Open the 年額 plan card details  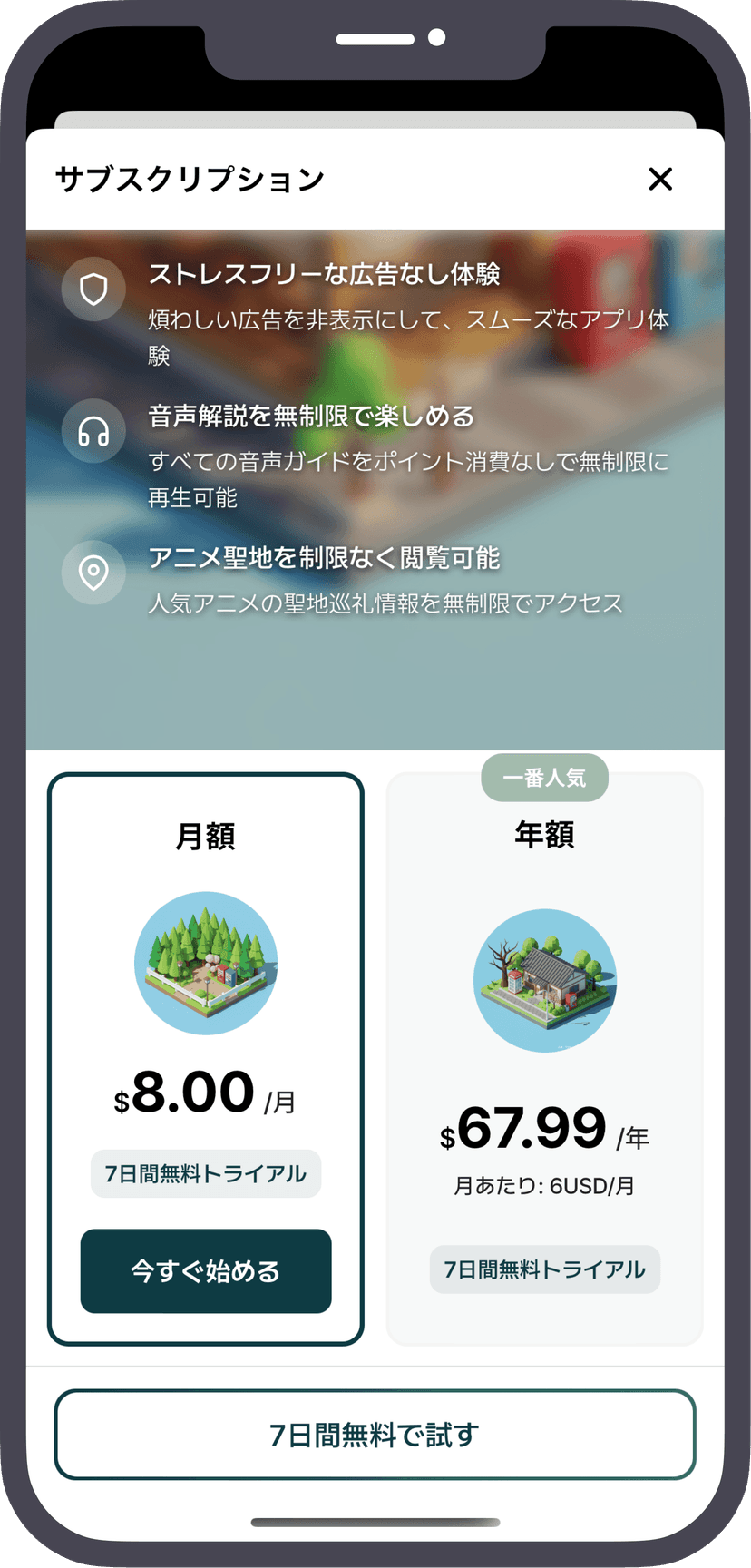[545, 1057]
